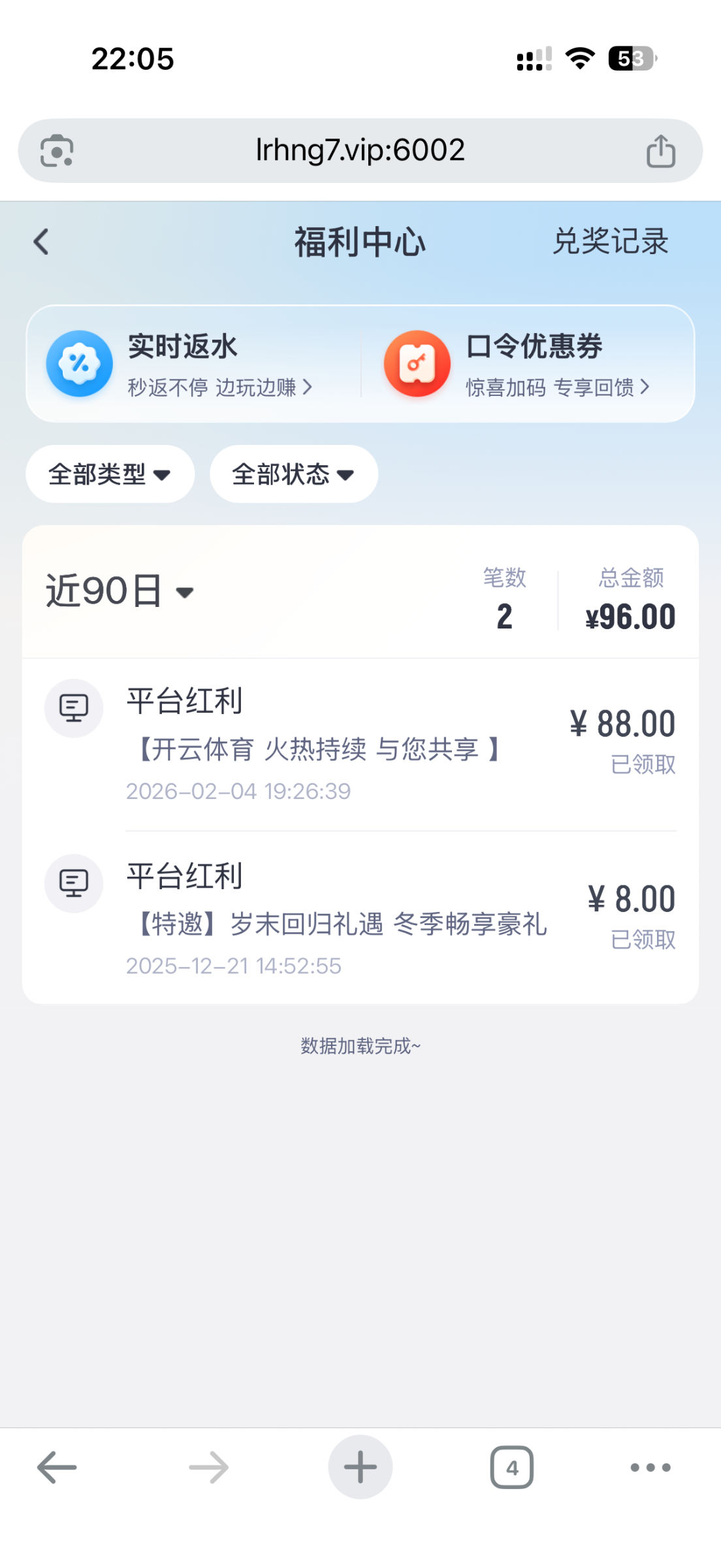The image size is (721, 1568).
Task: Click the URL field lrhng7.vip:6002
Action: tap(360, 150)
